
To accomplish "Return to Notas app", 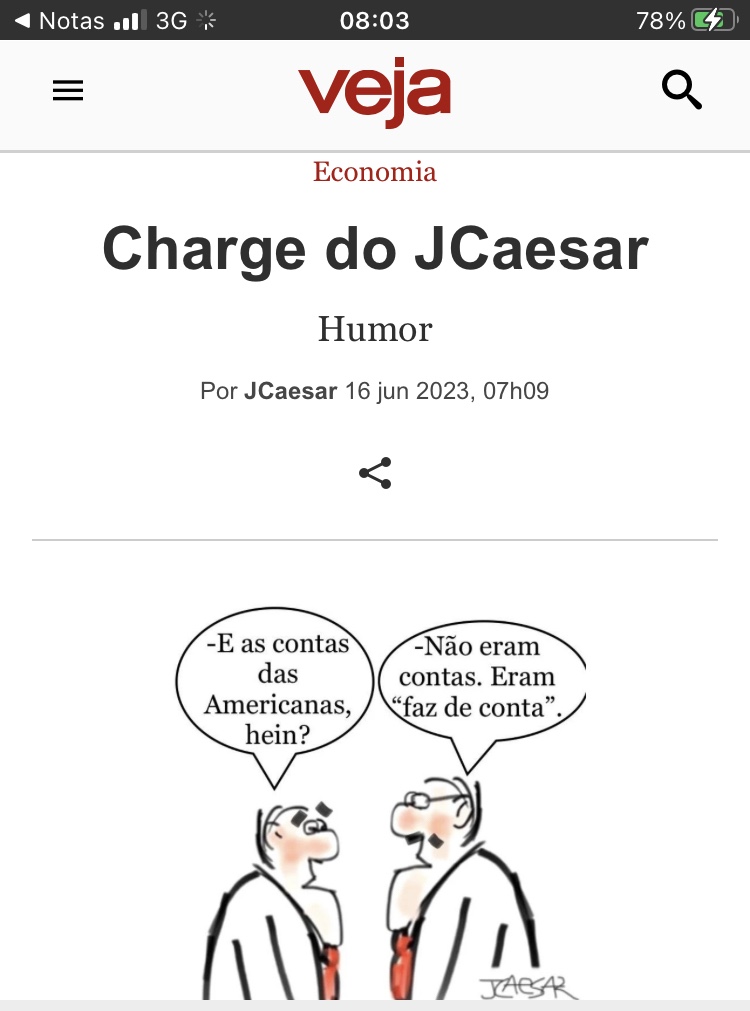I will point(58,20).
